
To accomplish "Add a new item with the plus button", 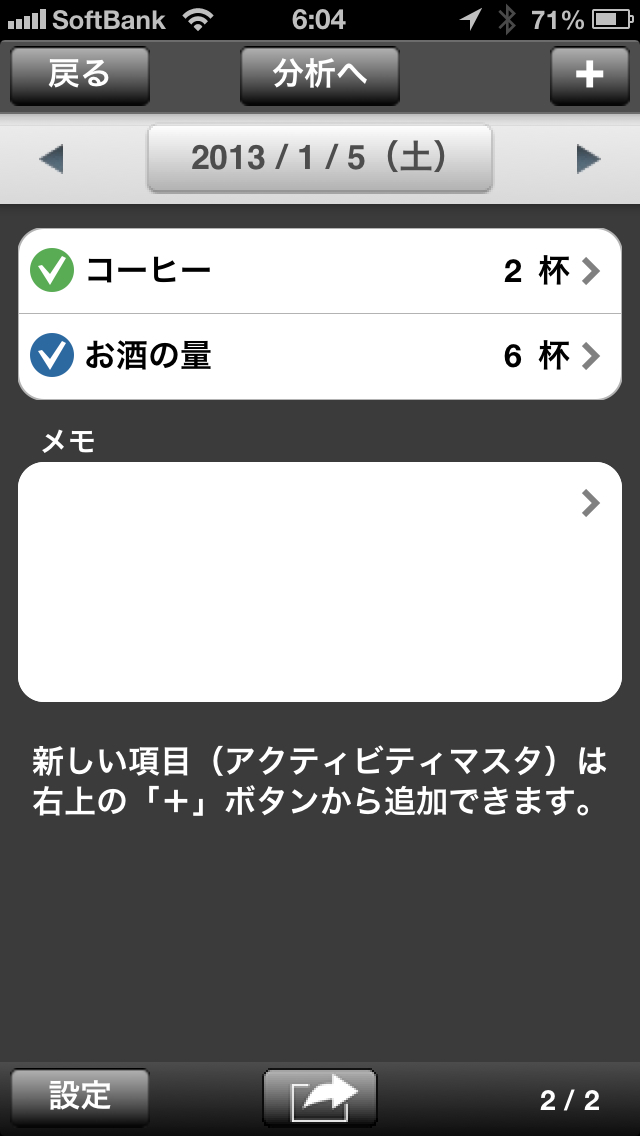I will click(589, 75).
